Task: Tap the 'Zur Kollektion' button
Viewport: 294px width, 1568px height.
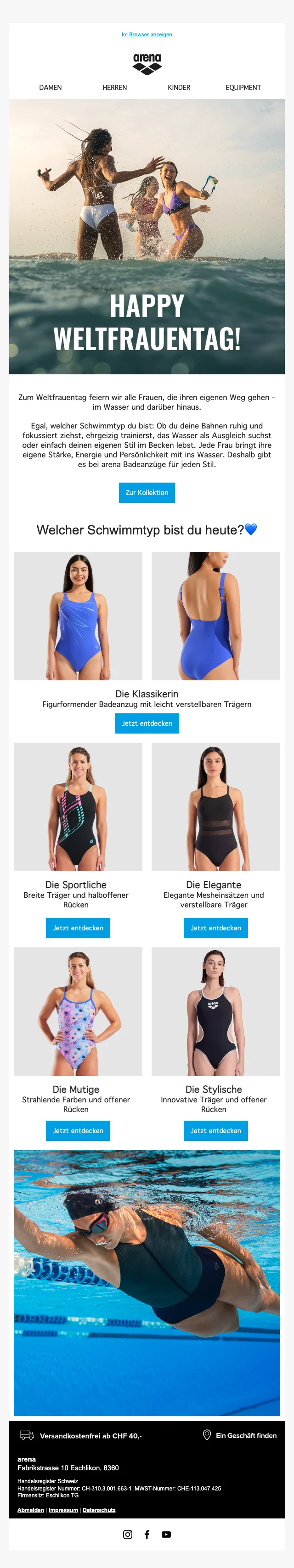Action: point(147,492)
